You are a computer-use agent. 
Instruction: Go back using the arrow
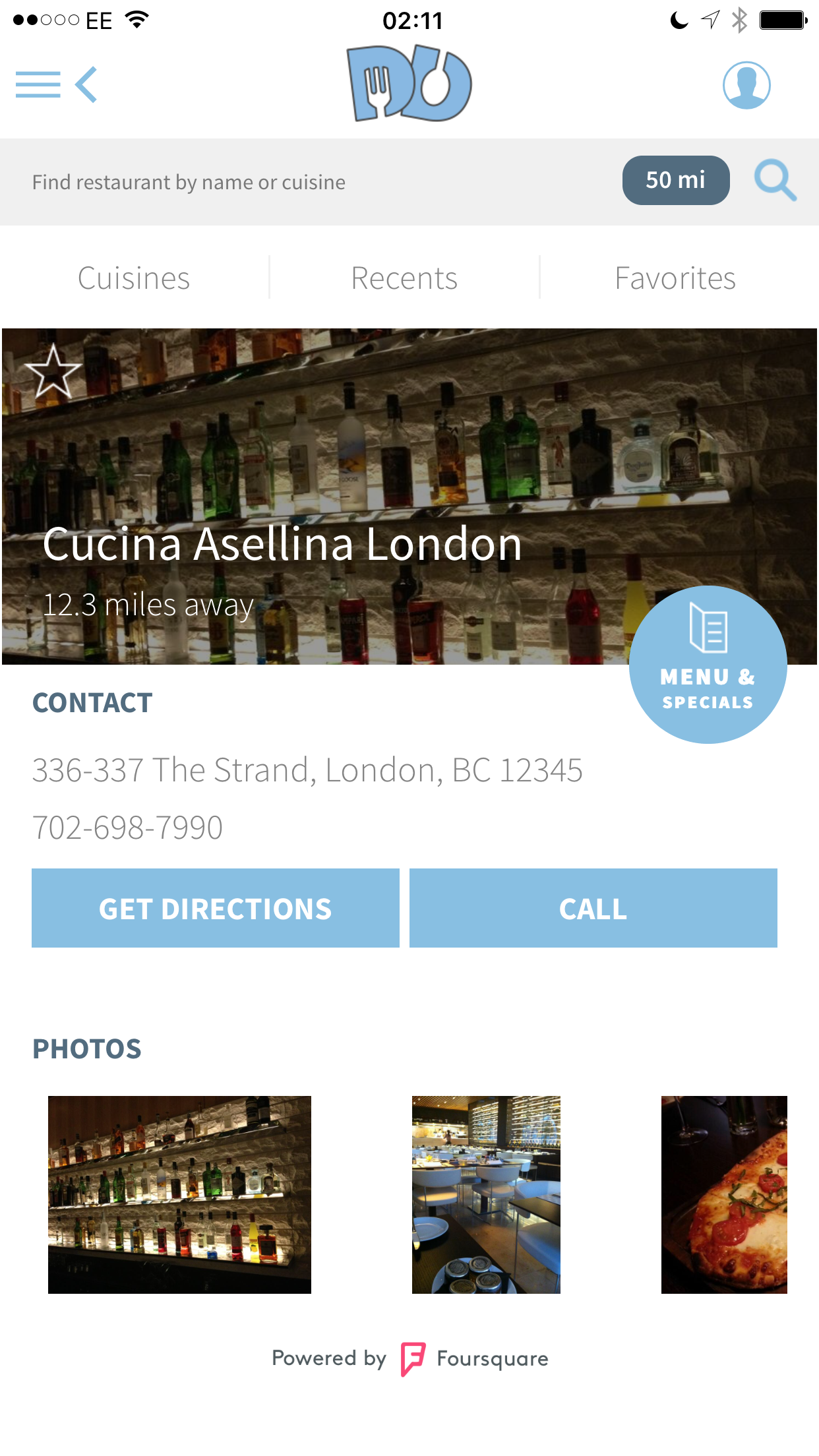point(87,85)
